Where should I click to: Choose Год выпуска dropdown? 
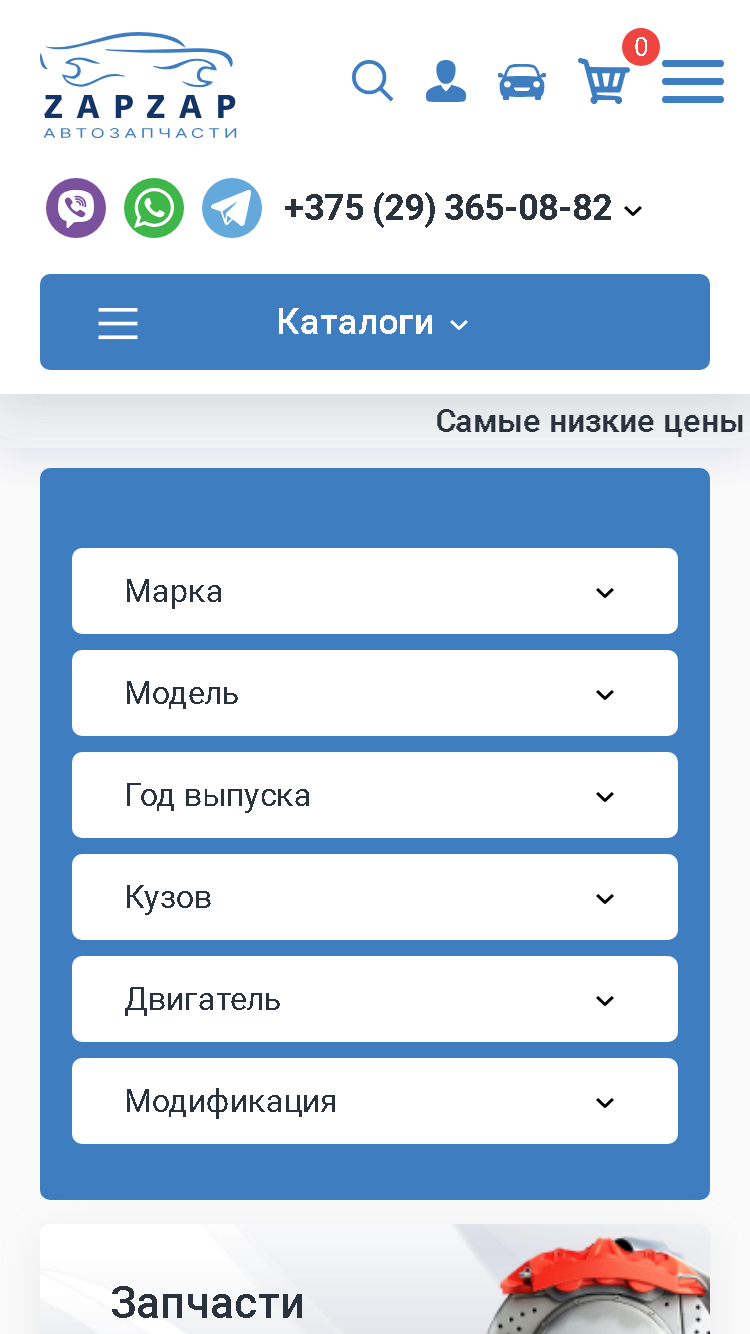coord(375,795)
